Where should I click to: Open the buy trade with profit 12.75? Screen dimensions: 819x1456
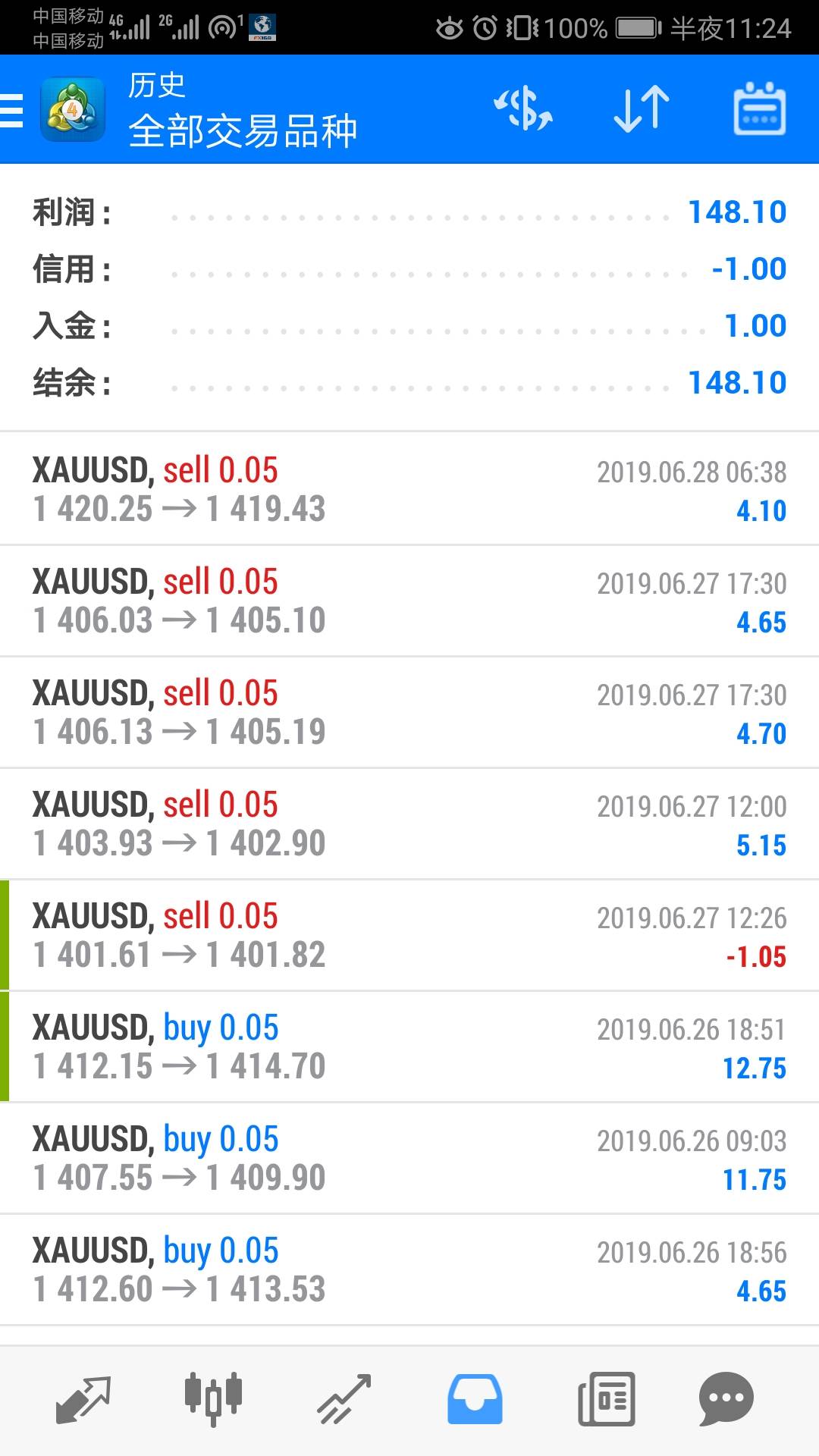[x=409, y=1046]
